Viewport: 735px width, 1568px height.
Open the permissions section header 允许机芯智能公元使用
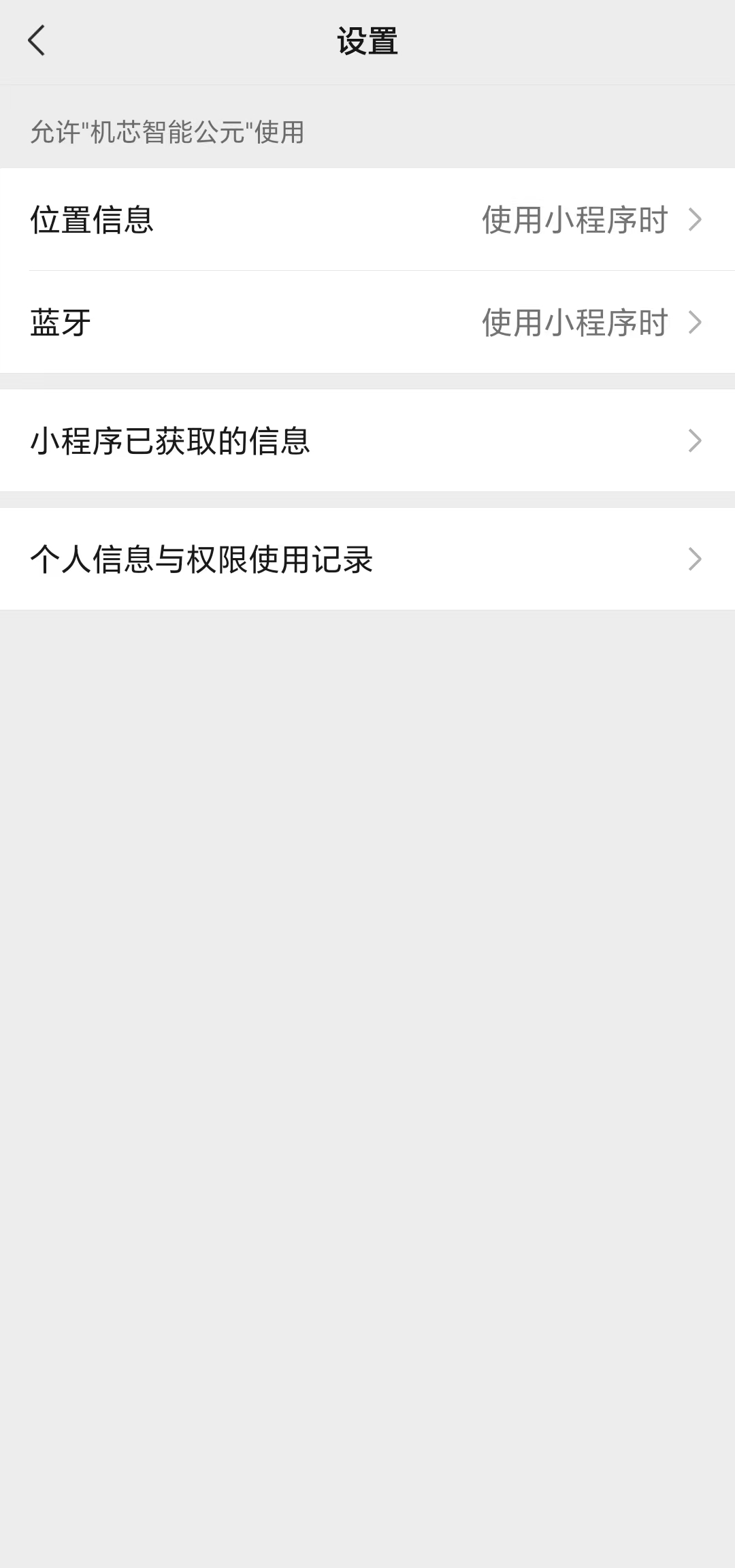click(167, 133)
